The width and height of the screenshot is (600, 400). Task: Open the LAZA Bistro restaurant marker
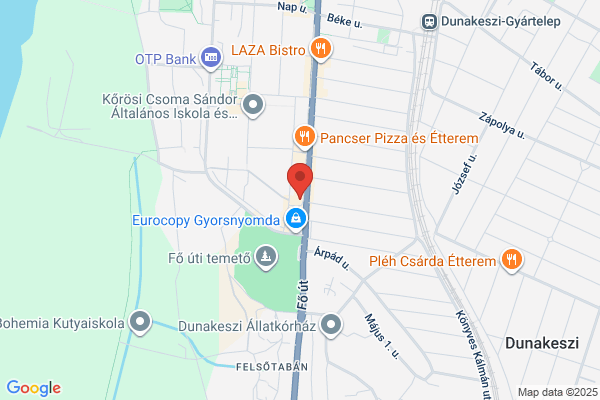tap(321, 50)
